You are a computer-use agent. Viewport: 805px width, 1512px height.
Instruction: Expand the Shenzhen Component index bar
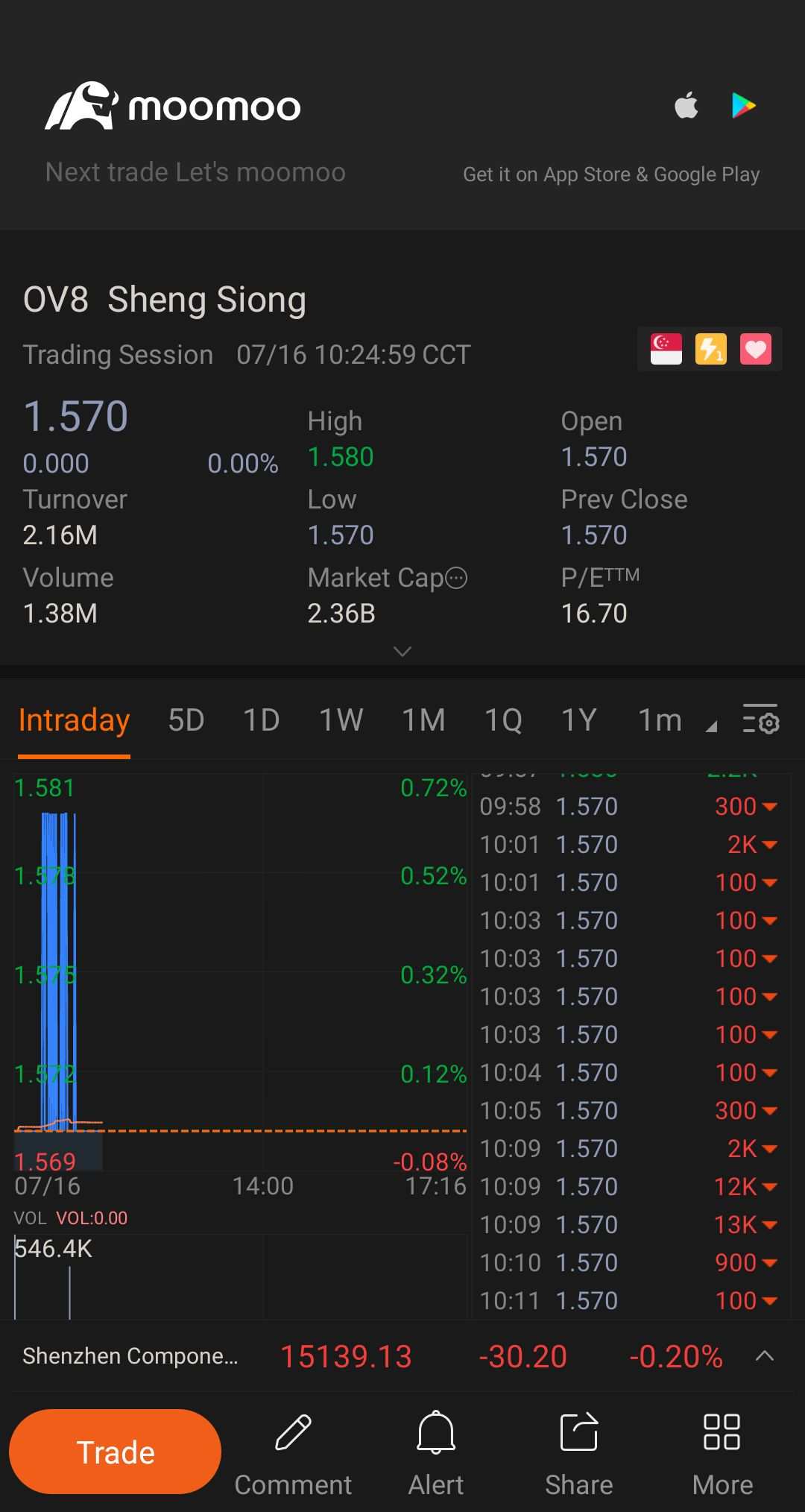click(x=765, y=1356)
